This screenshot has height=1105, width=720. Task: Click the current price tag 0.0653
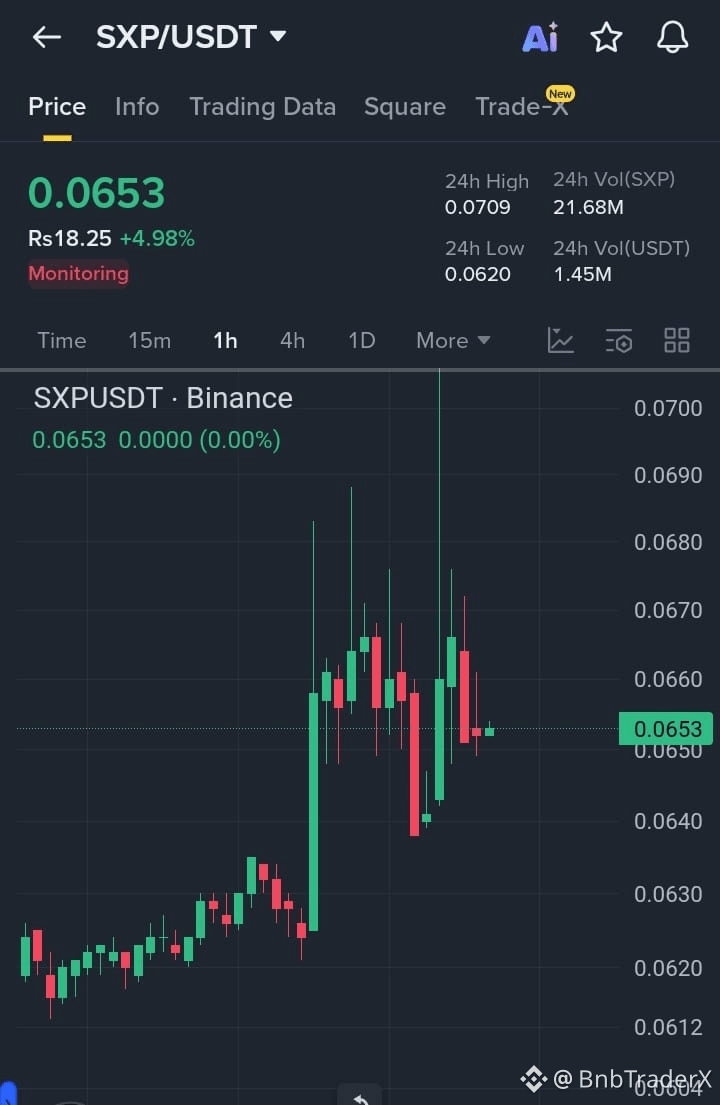(x=666, y=729)
